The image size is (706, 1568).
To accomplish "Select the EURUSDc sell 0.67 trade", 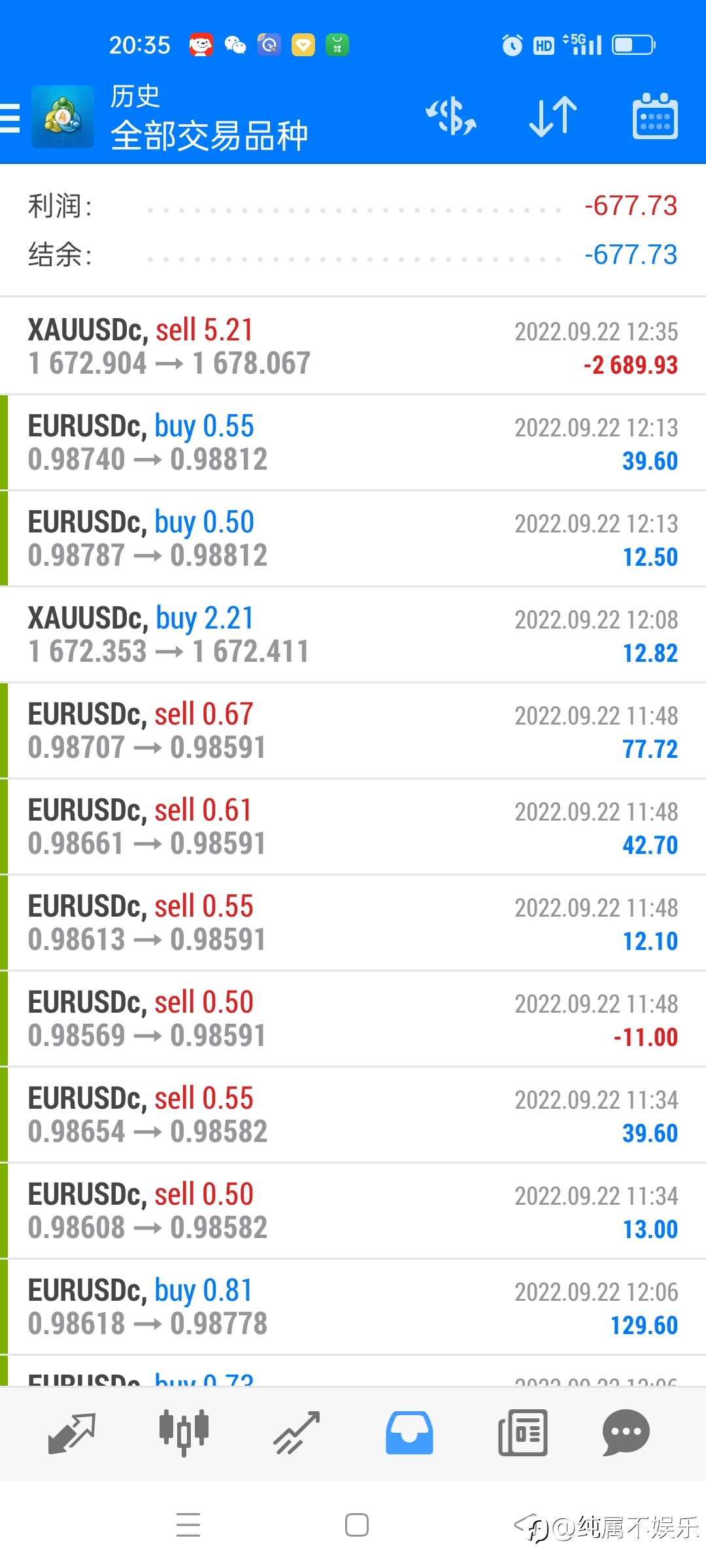I will click(x=353, y=730).
